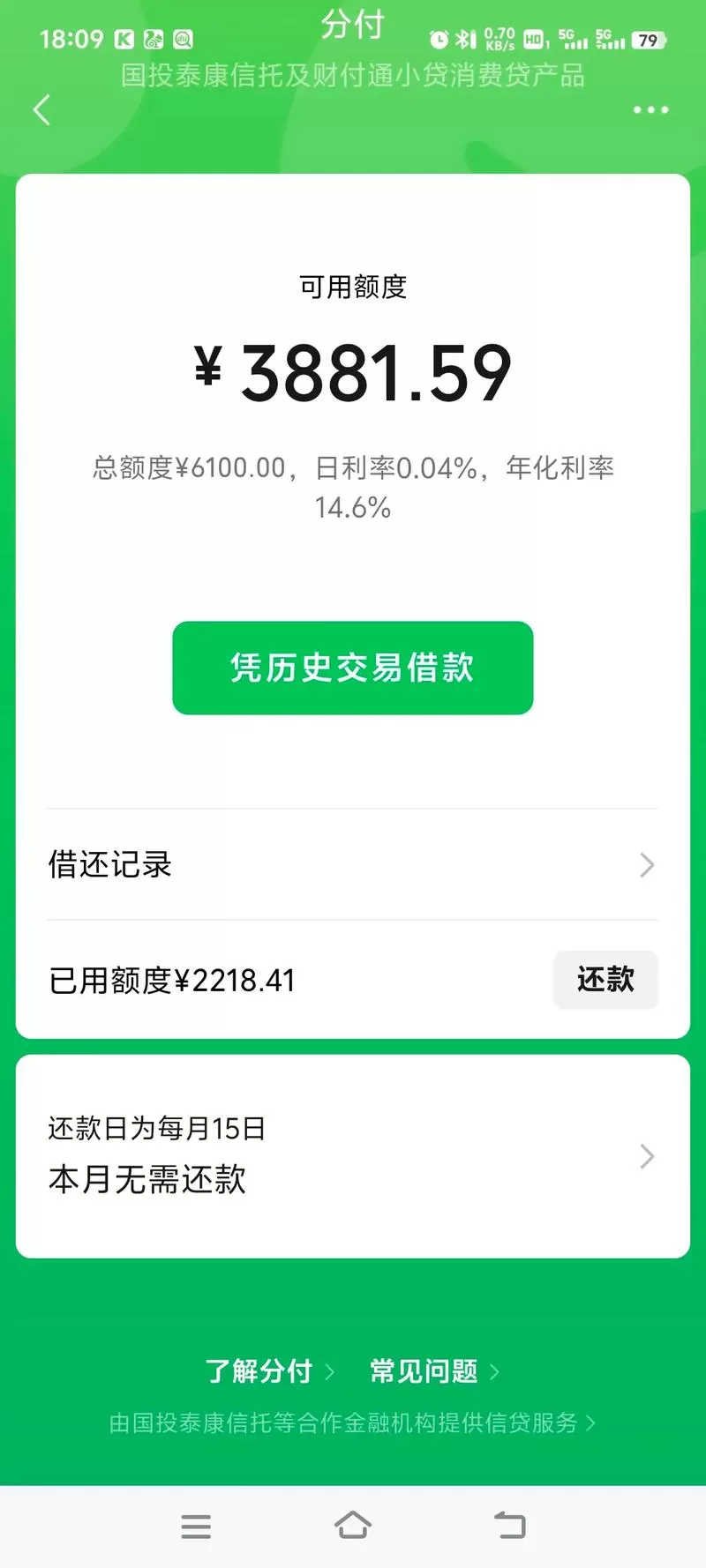
Task: Expand the 合作金融机构提供信贷服务 details
Action: tap(353, 1424)
